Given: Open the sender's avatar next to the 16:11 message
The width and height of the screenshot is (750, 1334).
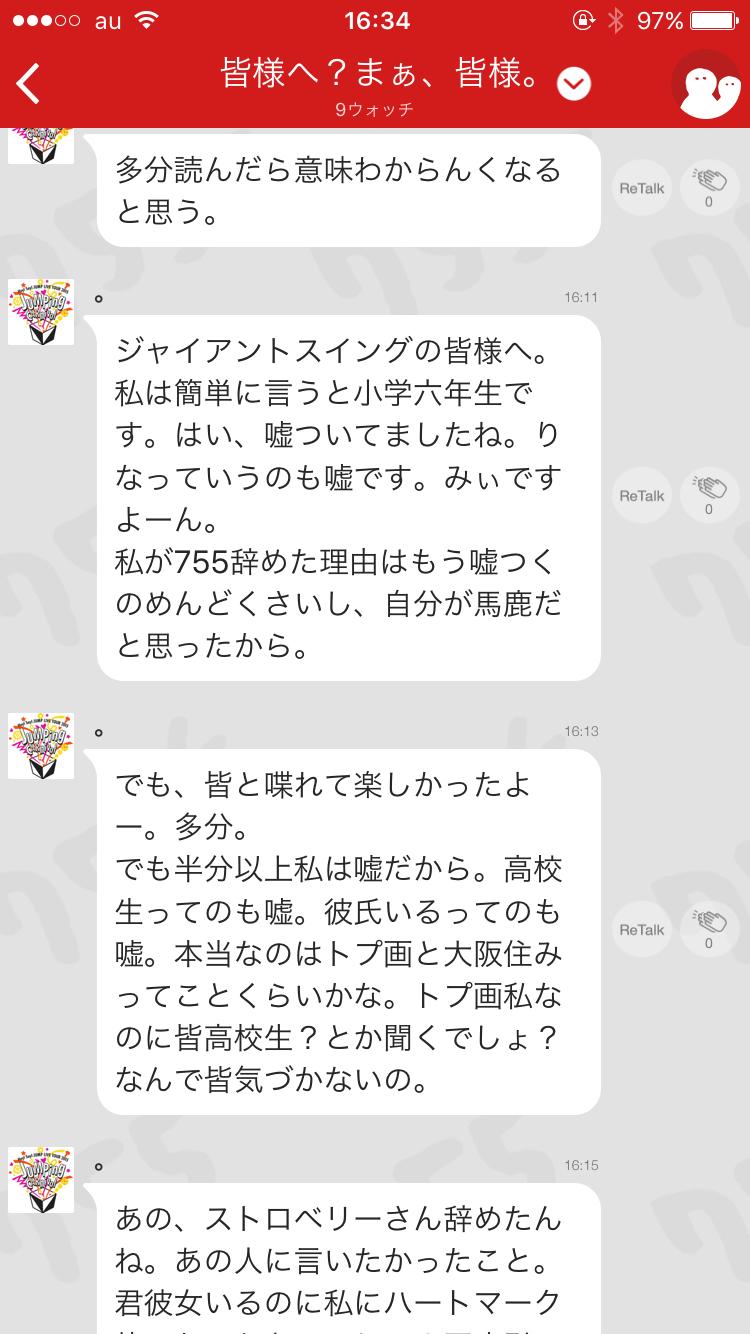Looking at the screenshot, I should click(x=41, y=311).
